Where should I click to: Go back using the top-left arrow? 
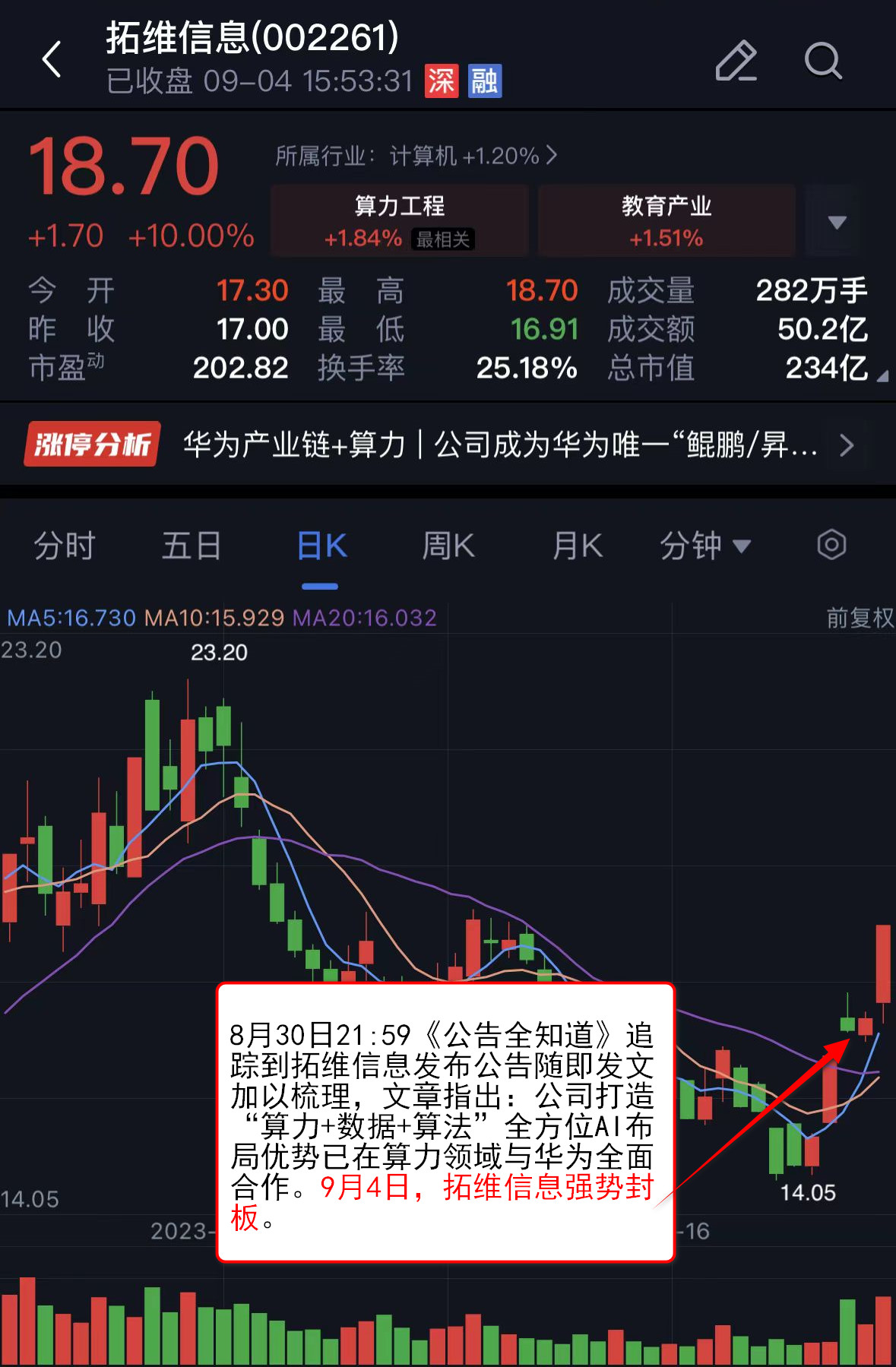(x=52, y=59)
